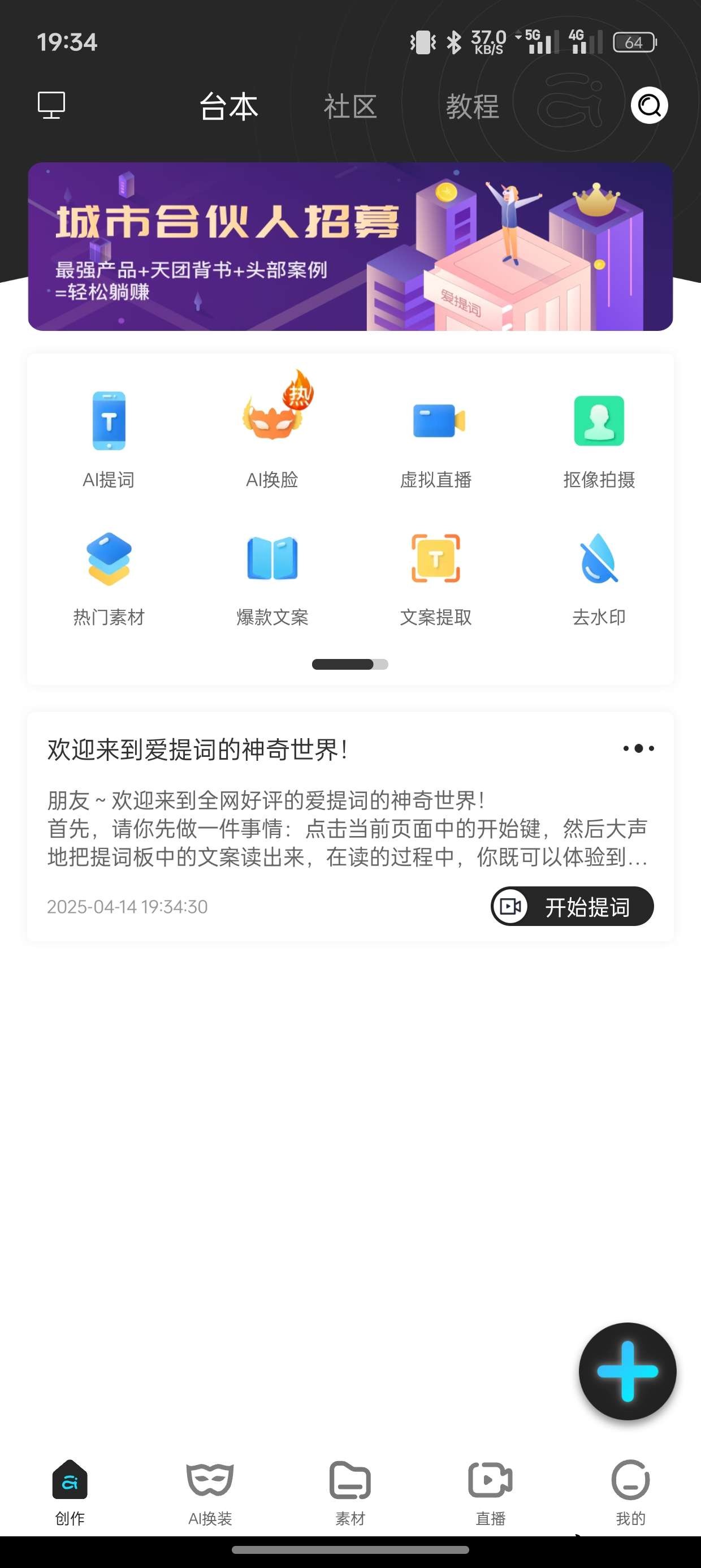
Task: Open the 直播 tab
Action: coord(491,1492)
